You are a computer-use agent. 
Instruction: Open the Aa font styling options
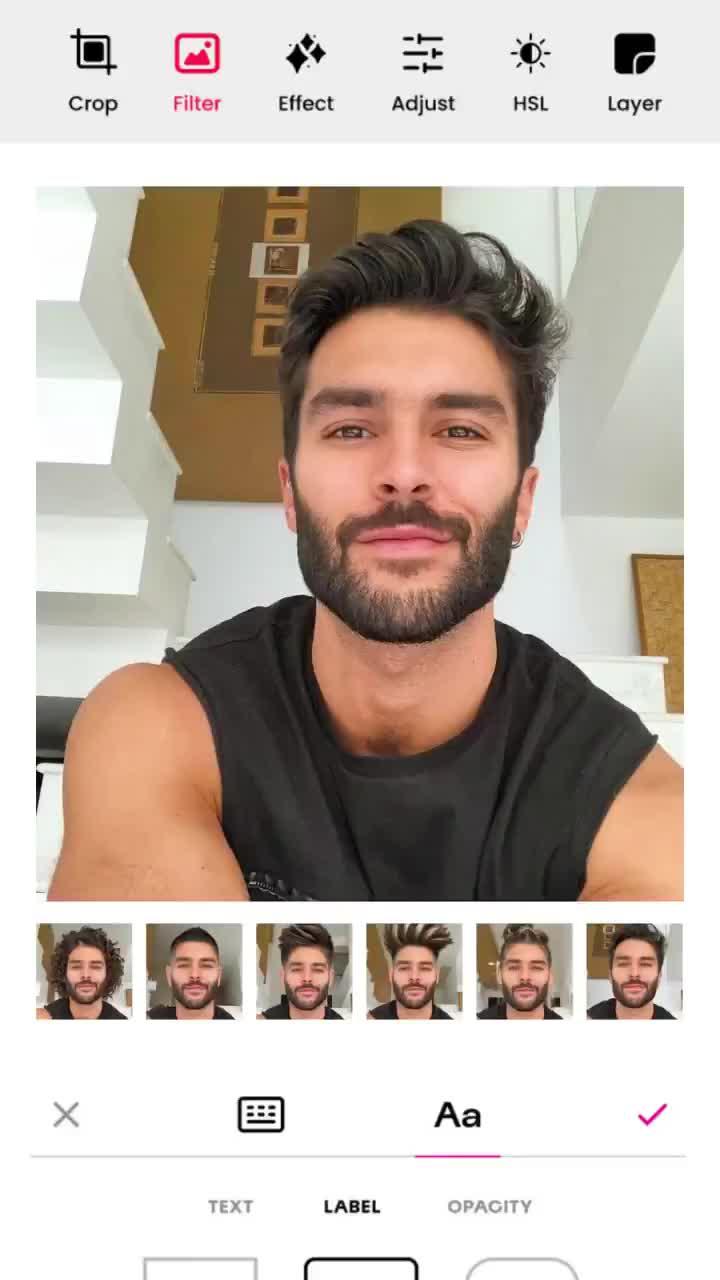tap(458, 1114)
